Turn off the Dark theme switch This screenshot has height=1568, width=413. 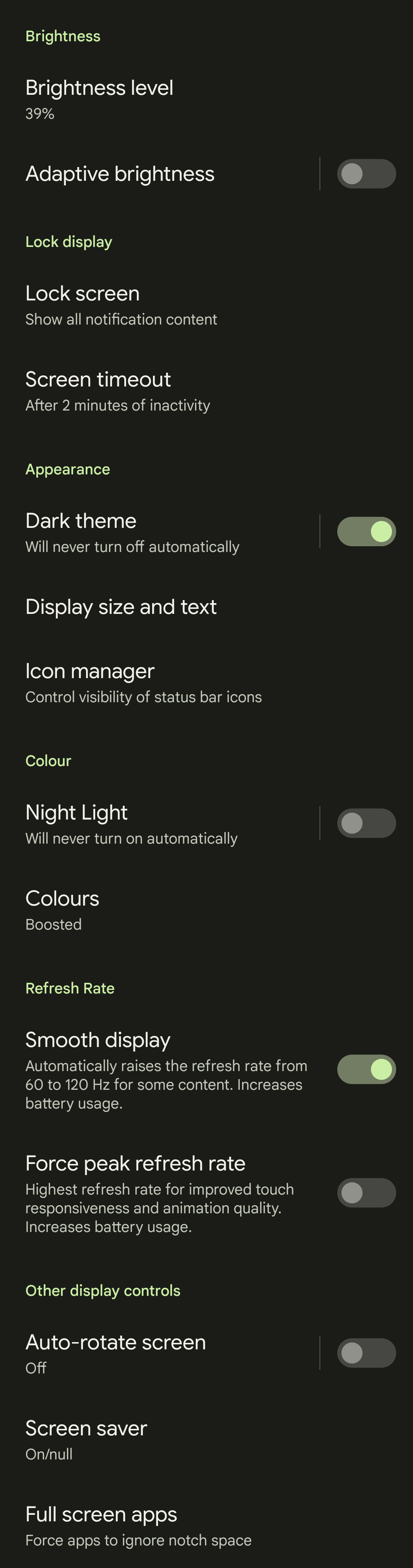(366, 531)
